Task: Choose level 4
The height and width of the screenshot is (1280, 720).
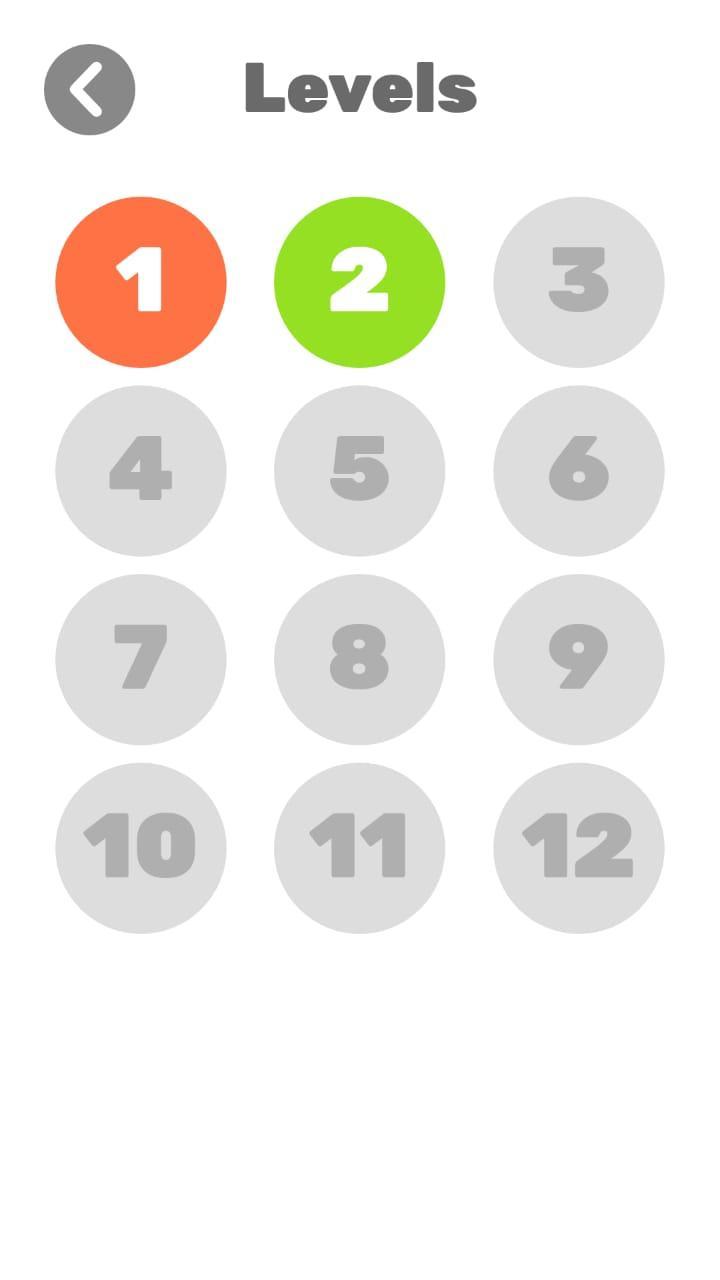Action: point(141,470)
